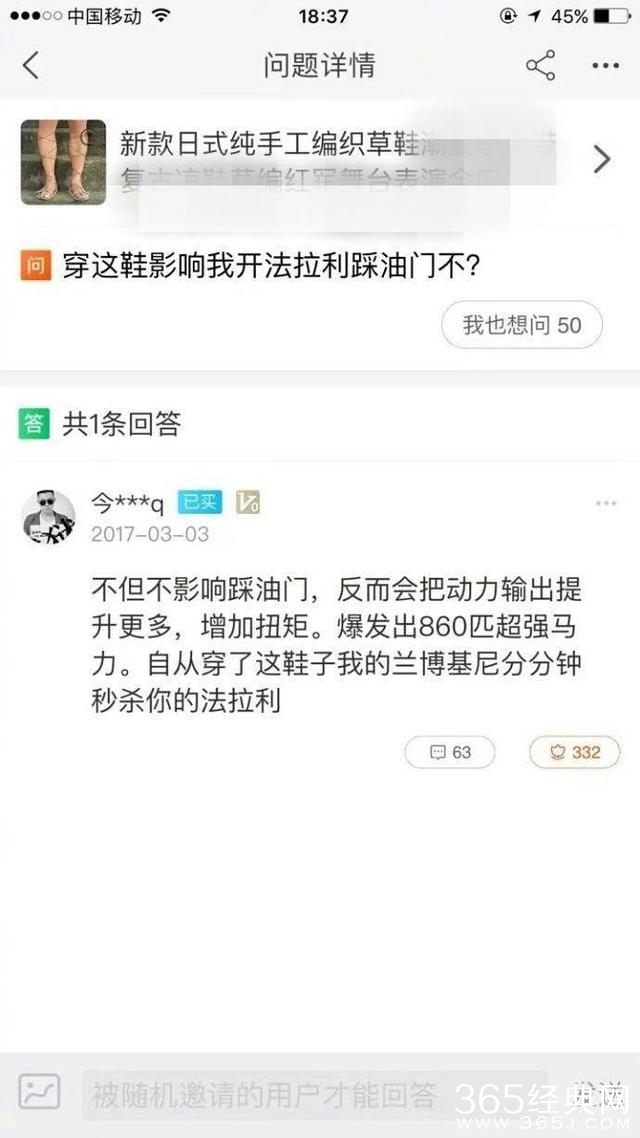The height and width of the screenshot is (1138, 640).
Task: View the 63 comments on the answer
Action: click(x=450, y=752)
